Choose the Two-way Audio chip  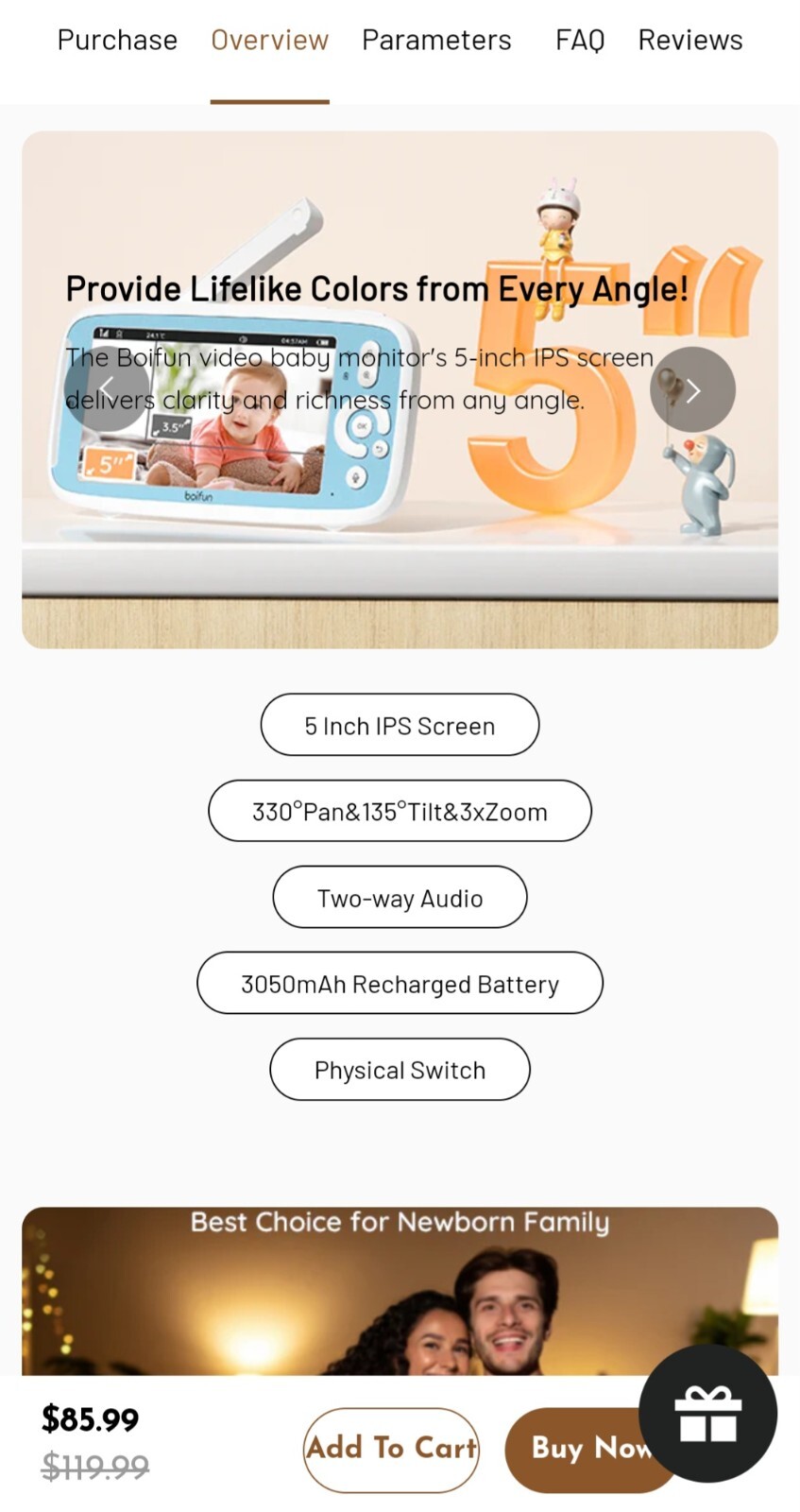400,897
